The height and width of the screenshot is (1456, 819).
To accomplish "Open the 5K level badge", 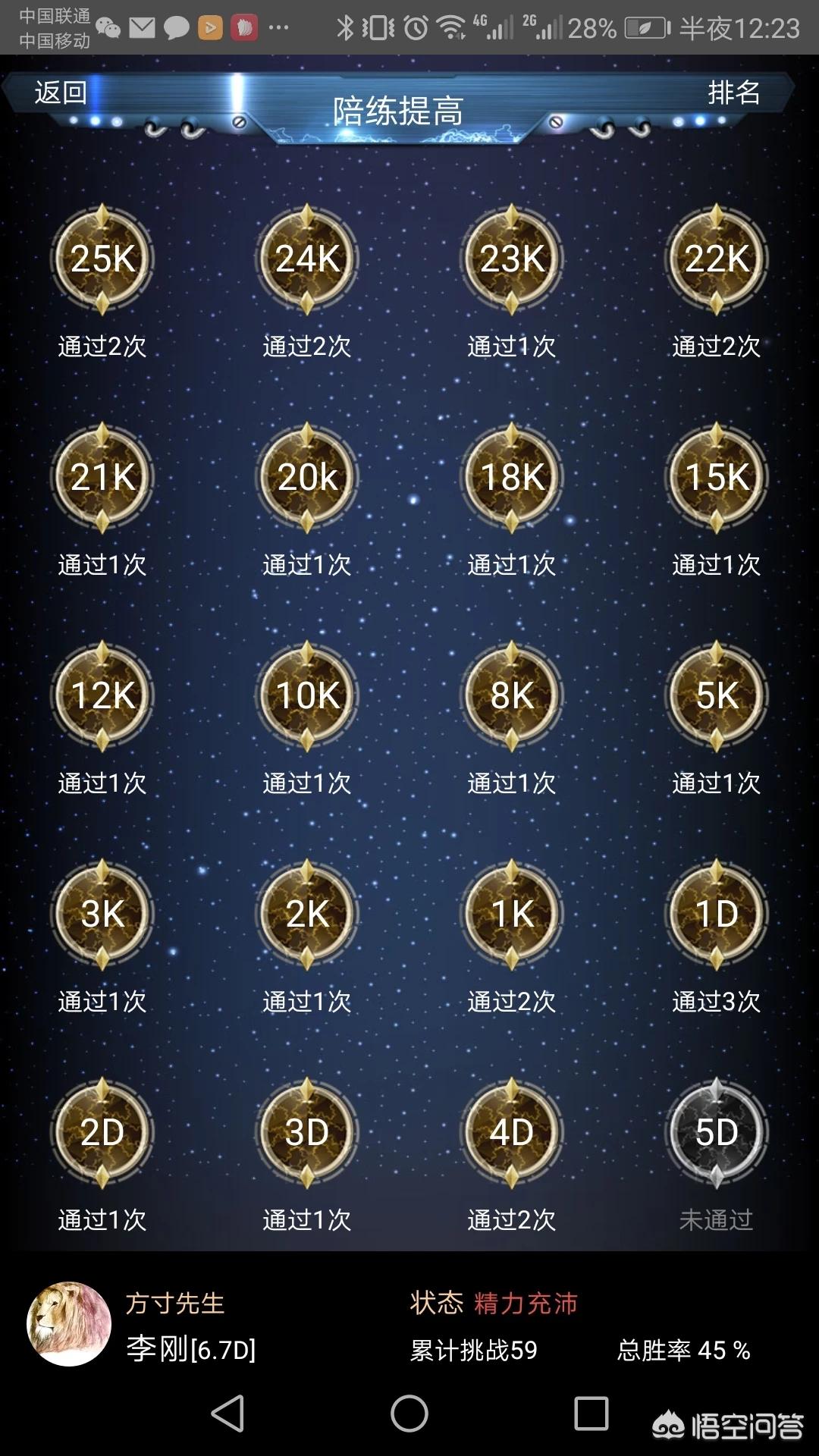I will point(717,696).
